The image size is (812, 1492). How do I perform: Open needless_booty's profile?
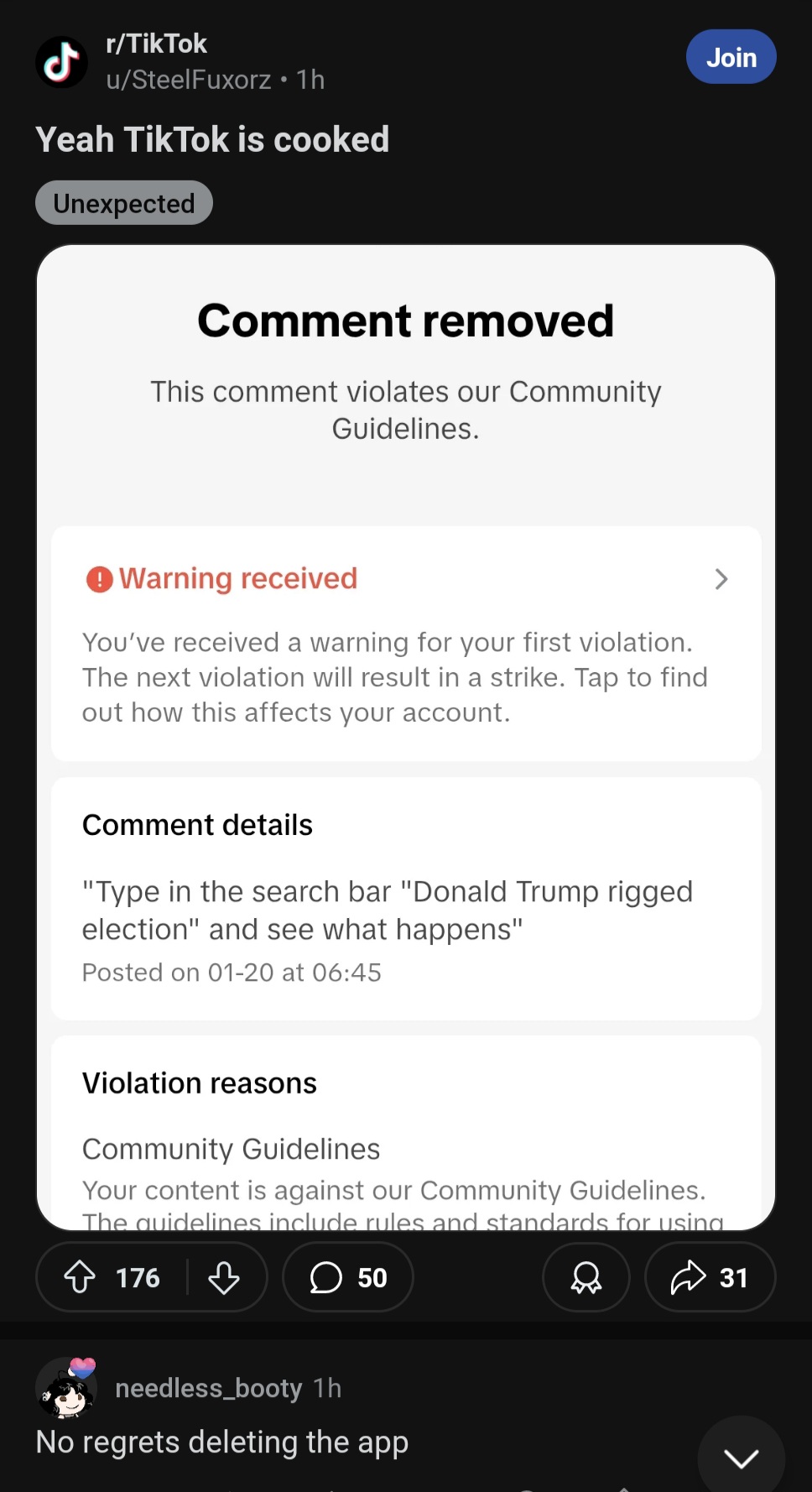point(208,1388)
